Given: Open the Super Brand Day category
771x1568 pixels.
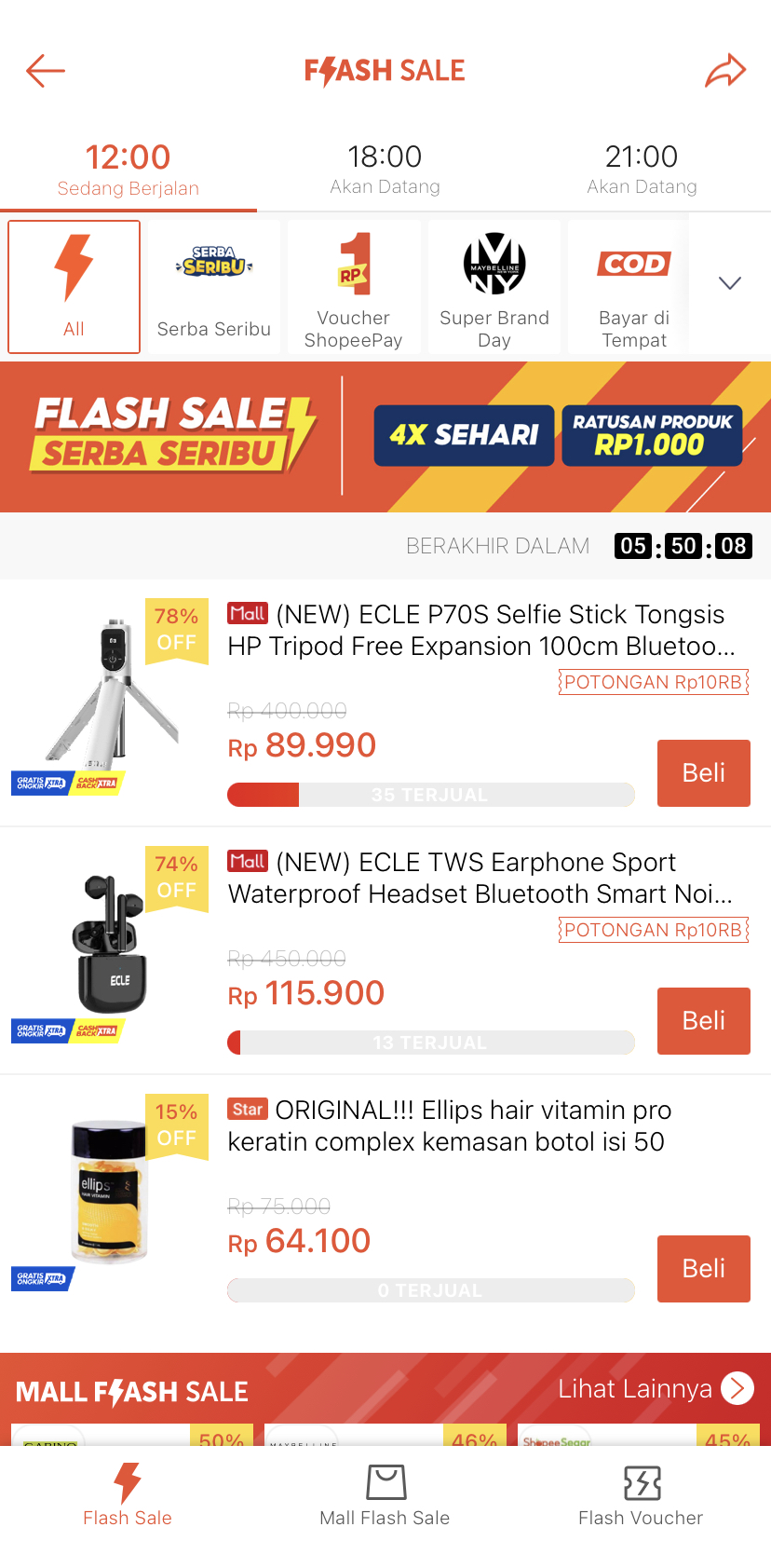Looking at the screenshot, I should coord(494,287).
